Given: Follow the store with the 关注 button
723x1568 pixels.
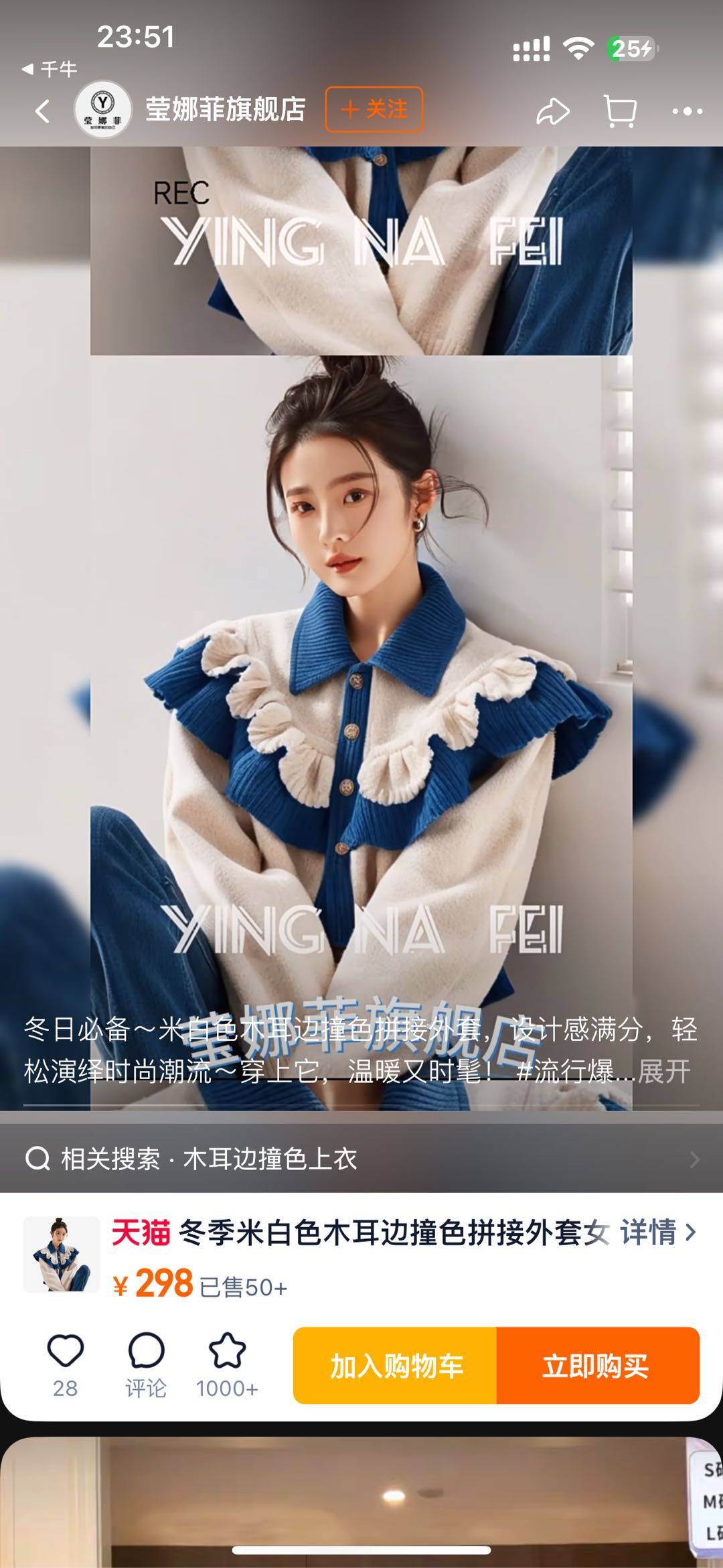Looking at the screenshot, I should click(374, 109).
